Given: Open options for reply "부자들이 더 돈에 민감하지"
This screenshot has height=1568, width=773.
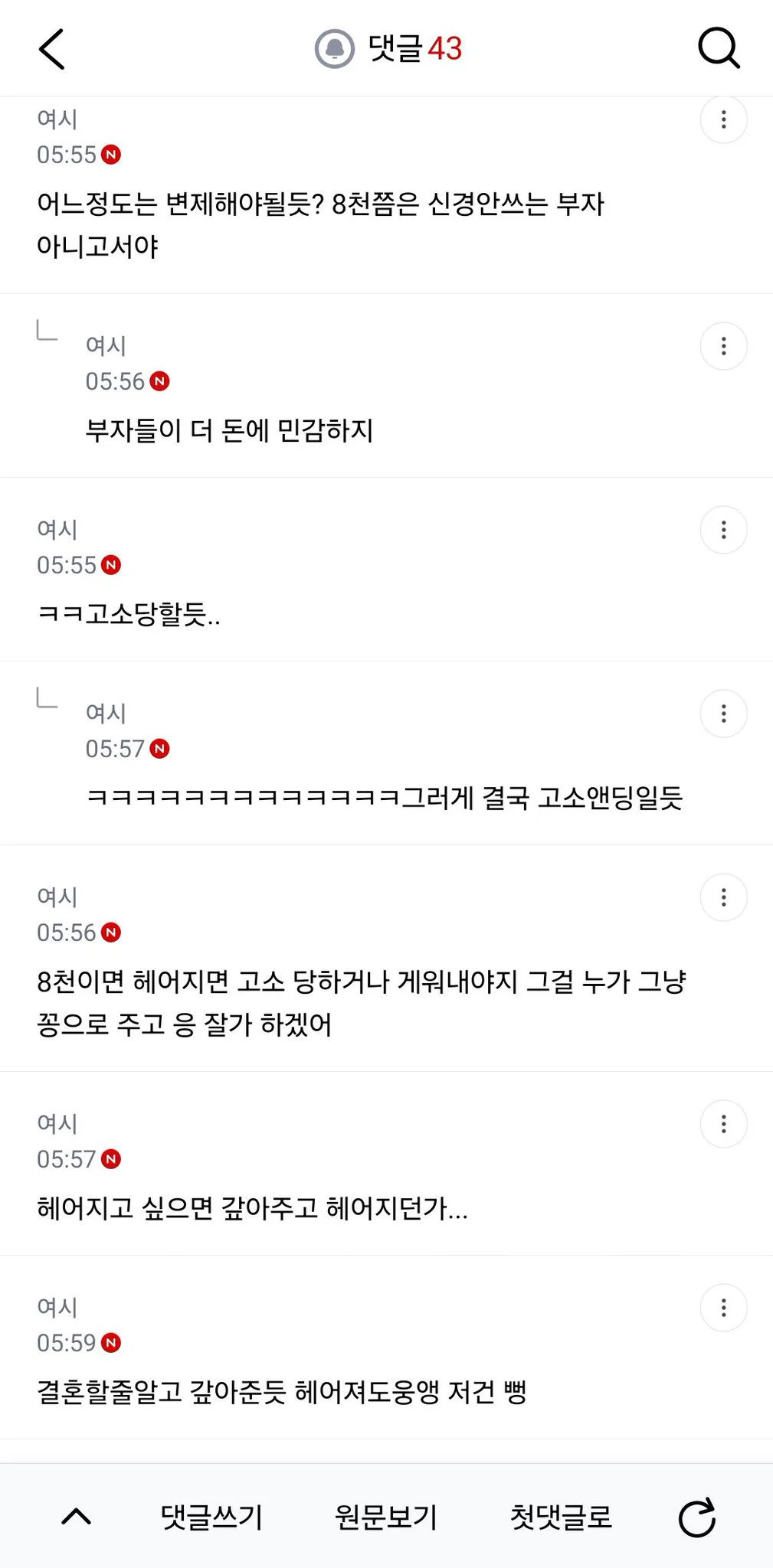Looking at the screenshot, I should tap(724, 346).
